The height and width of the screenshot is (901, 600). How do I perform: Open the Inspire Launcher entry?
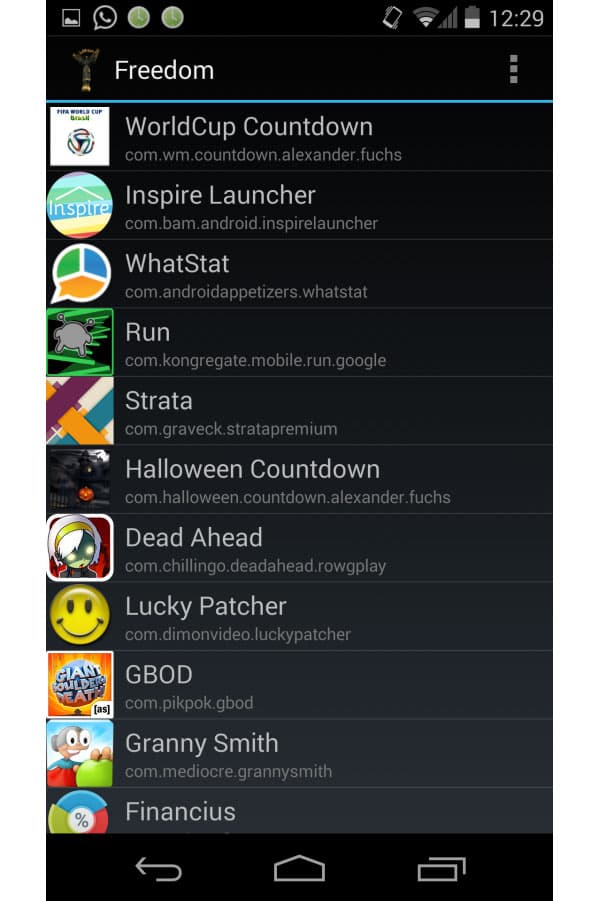(x=299, y=205)
